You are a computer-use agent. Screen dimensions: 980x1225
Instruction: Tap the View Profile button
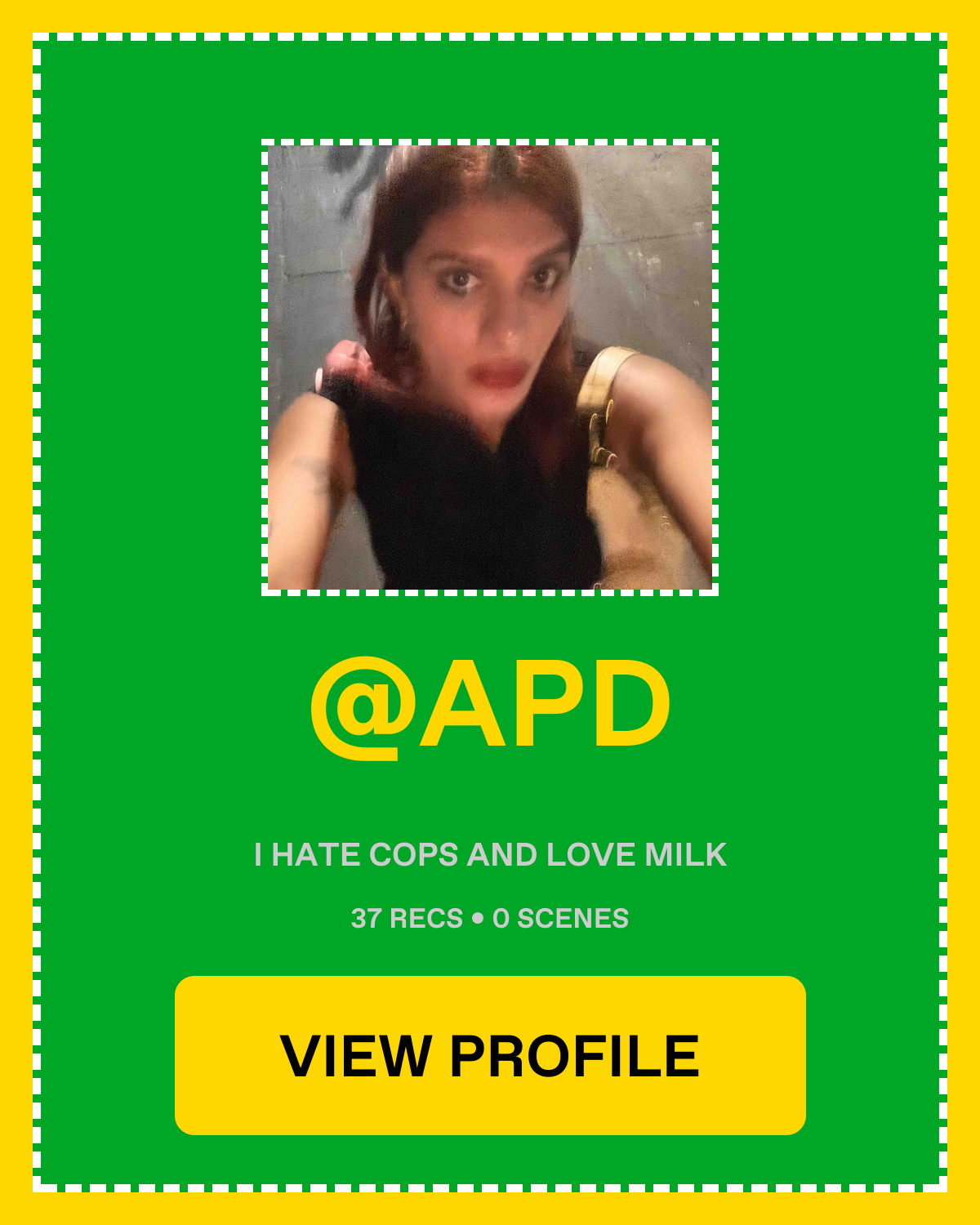490,1055
